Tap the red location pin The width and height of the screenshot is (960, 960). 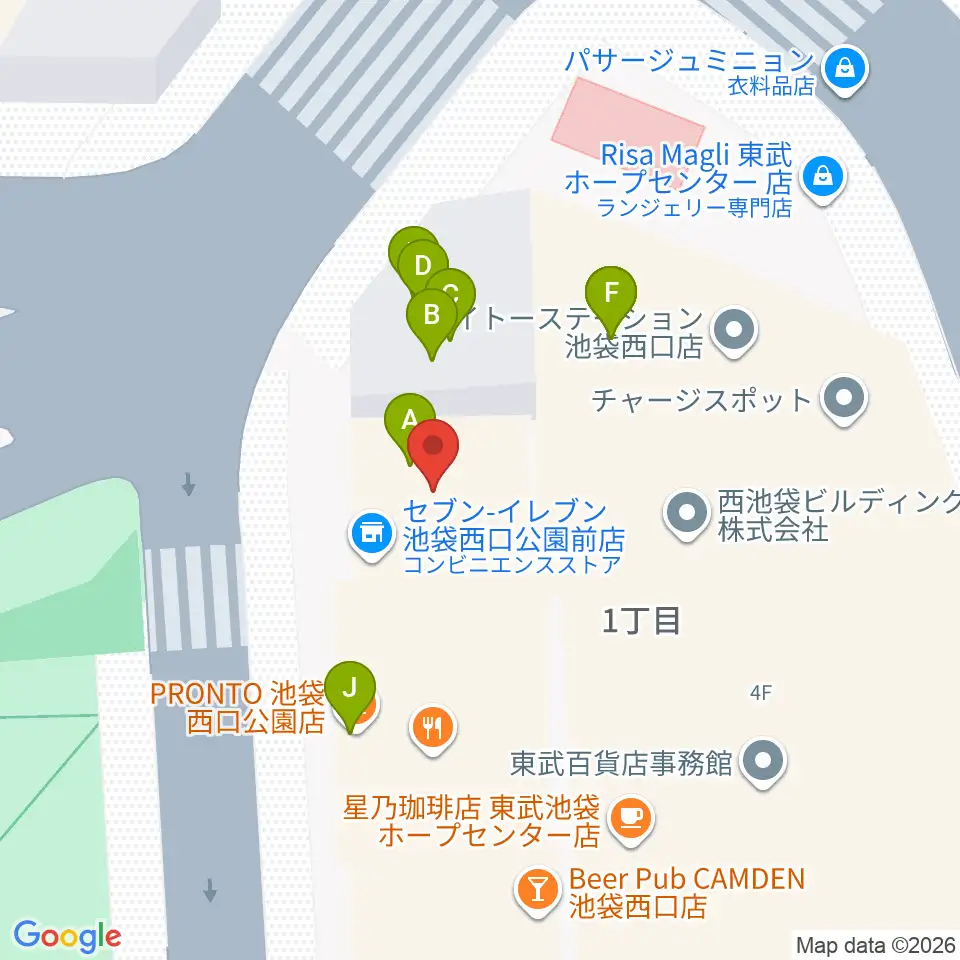coord(433,454)
